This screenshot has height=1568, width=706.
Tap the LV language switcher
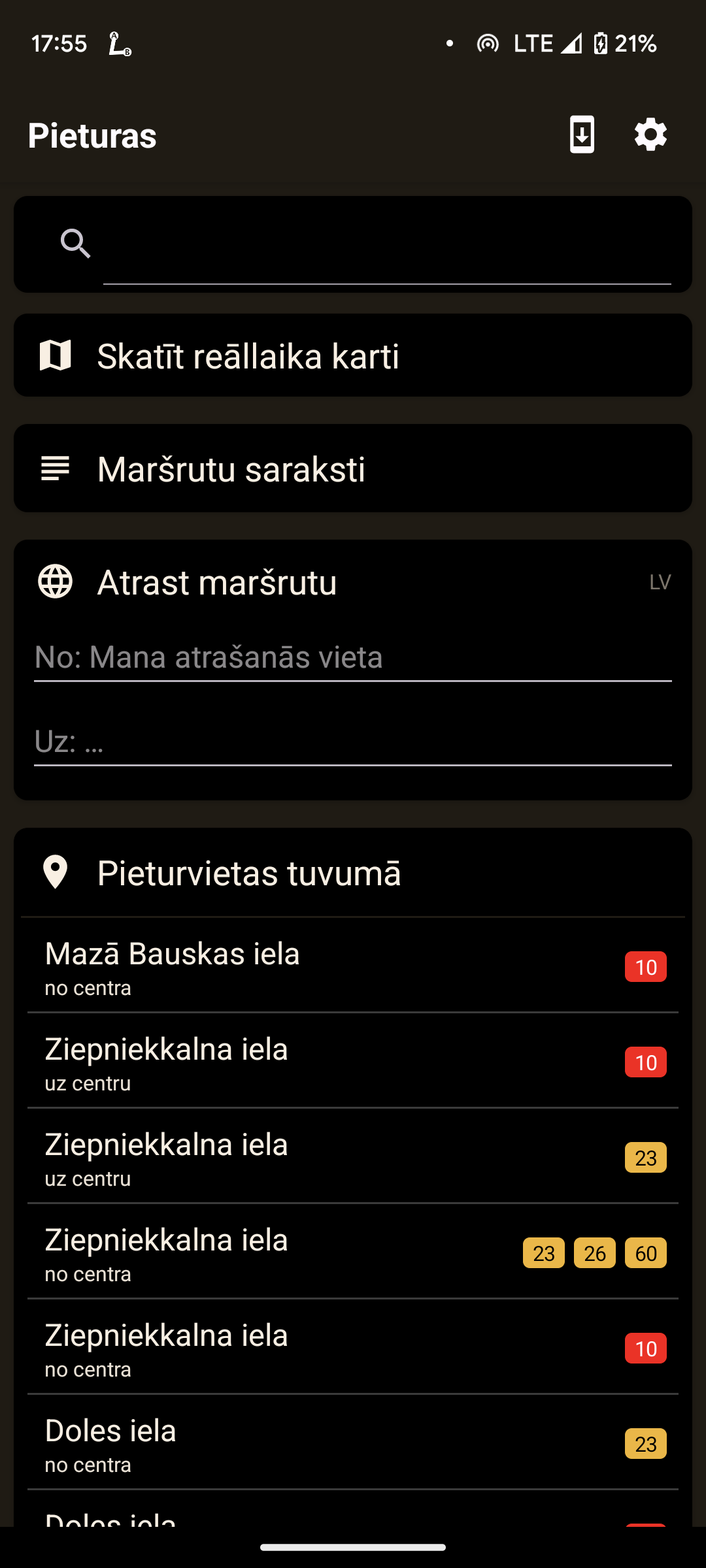(660, 582)
